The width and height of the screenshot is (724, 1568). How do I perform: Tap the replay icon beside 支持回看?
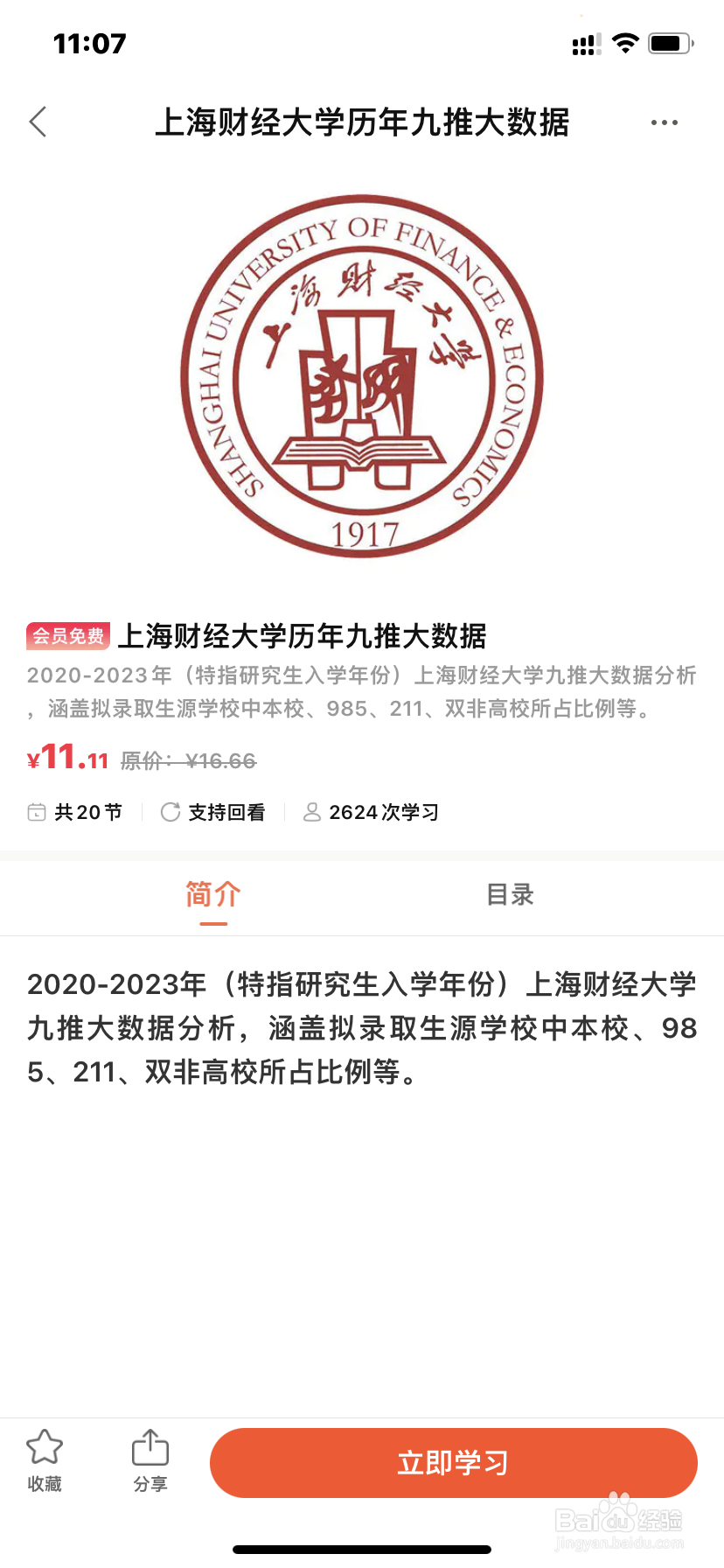(x=169, y=812)
